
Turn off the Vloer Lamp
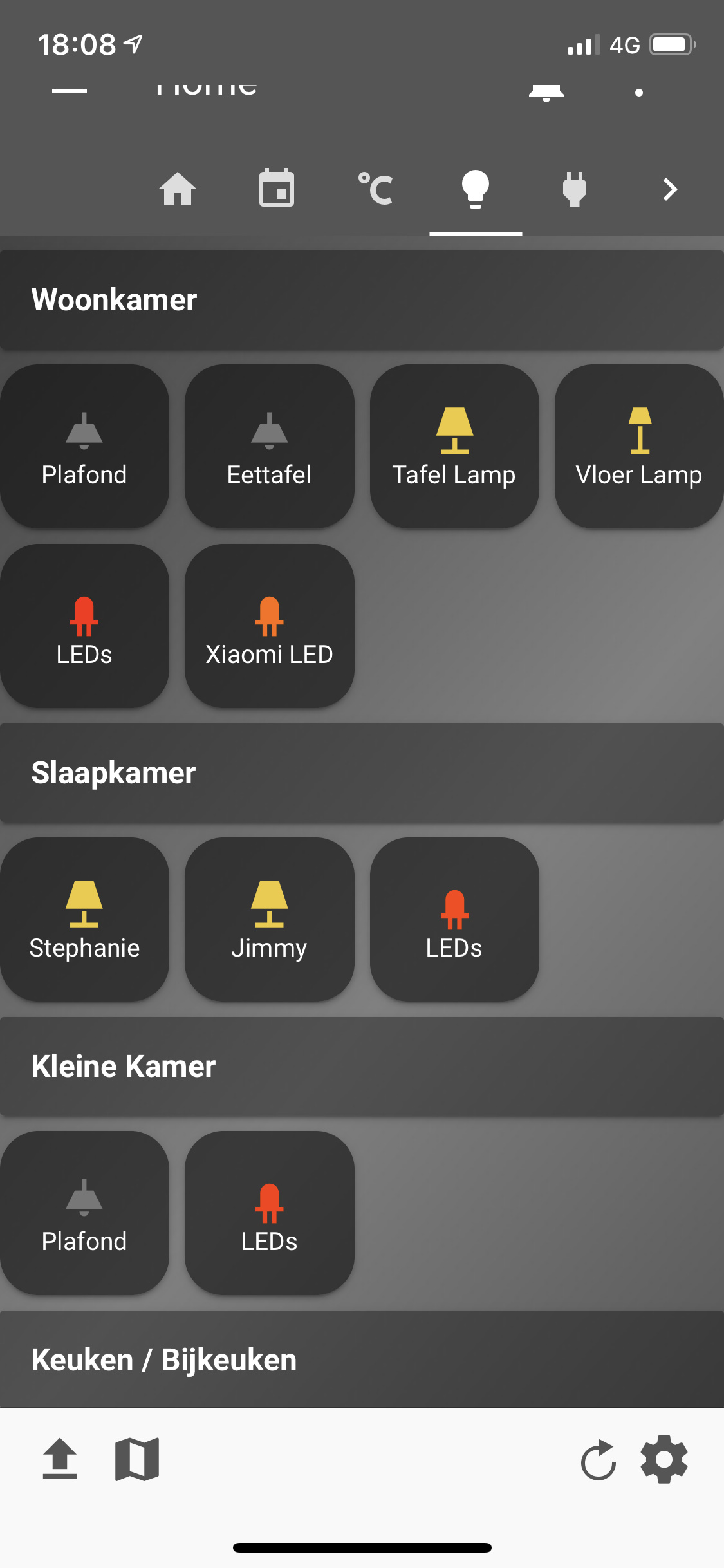pos(639,447)
